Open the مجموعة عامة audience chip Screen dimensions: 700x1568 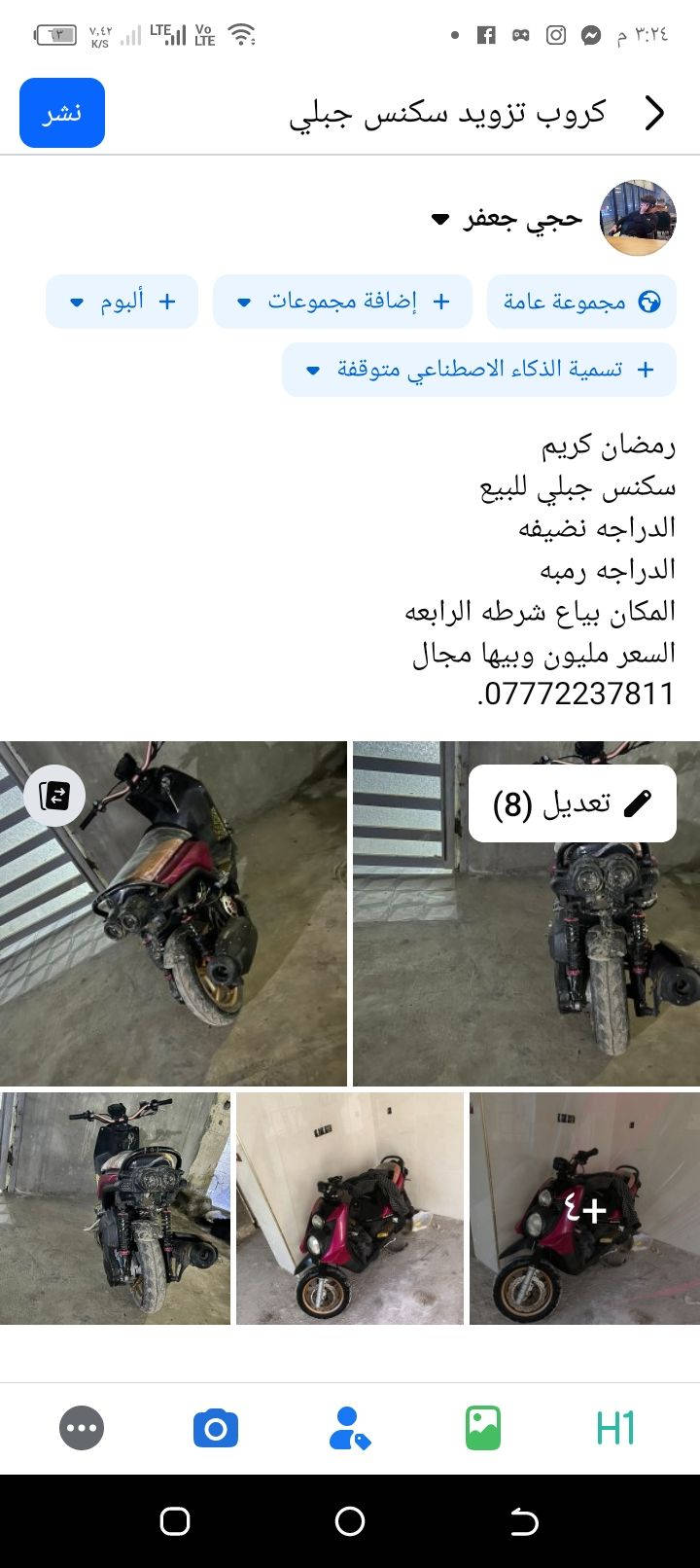click(x=580, y=302)
